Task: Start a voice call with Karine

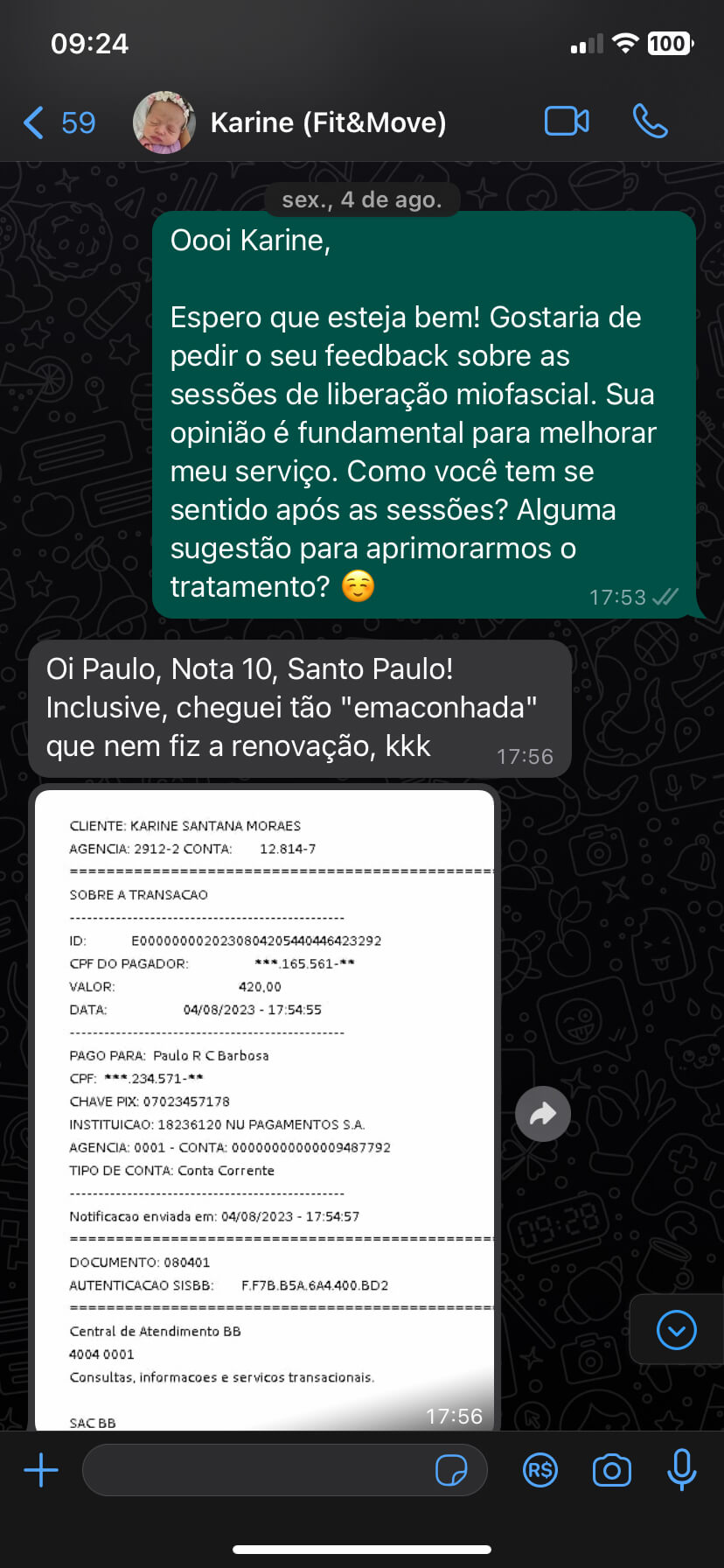Action: coord(650,122)
